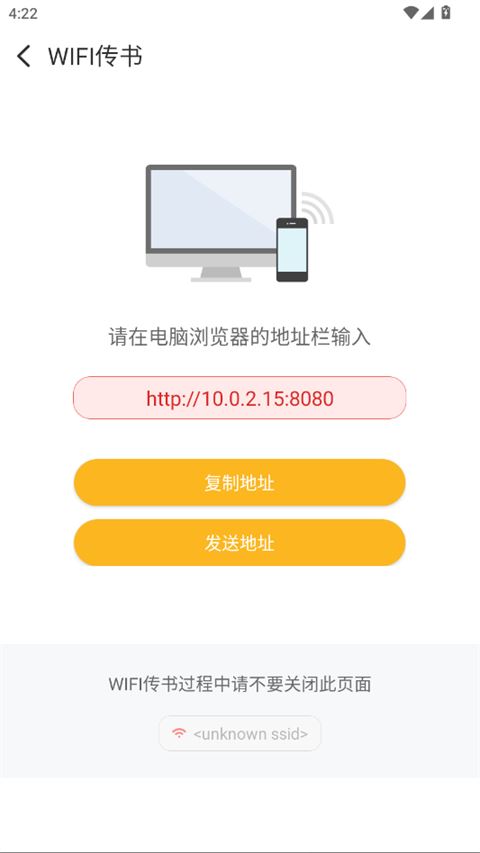The height and width of the screenshot is (853, 480).
Task: Open the unknown ssid Wi-Fi chip
Action: click(240, 733)
